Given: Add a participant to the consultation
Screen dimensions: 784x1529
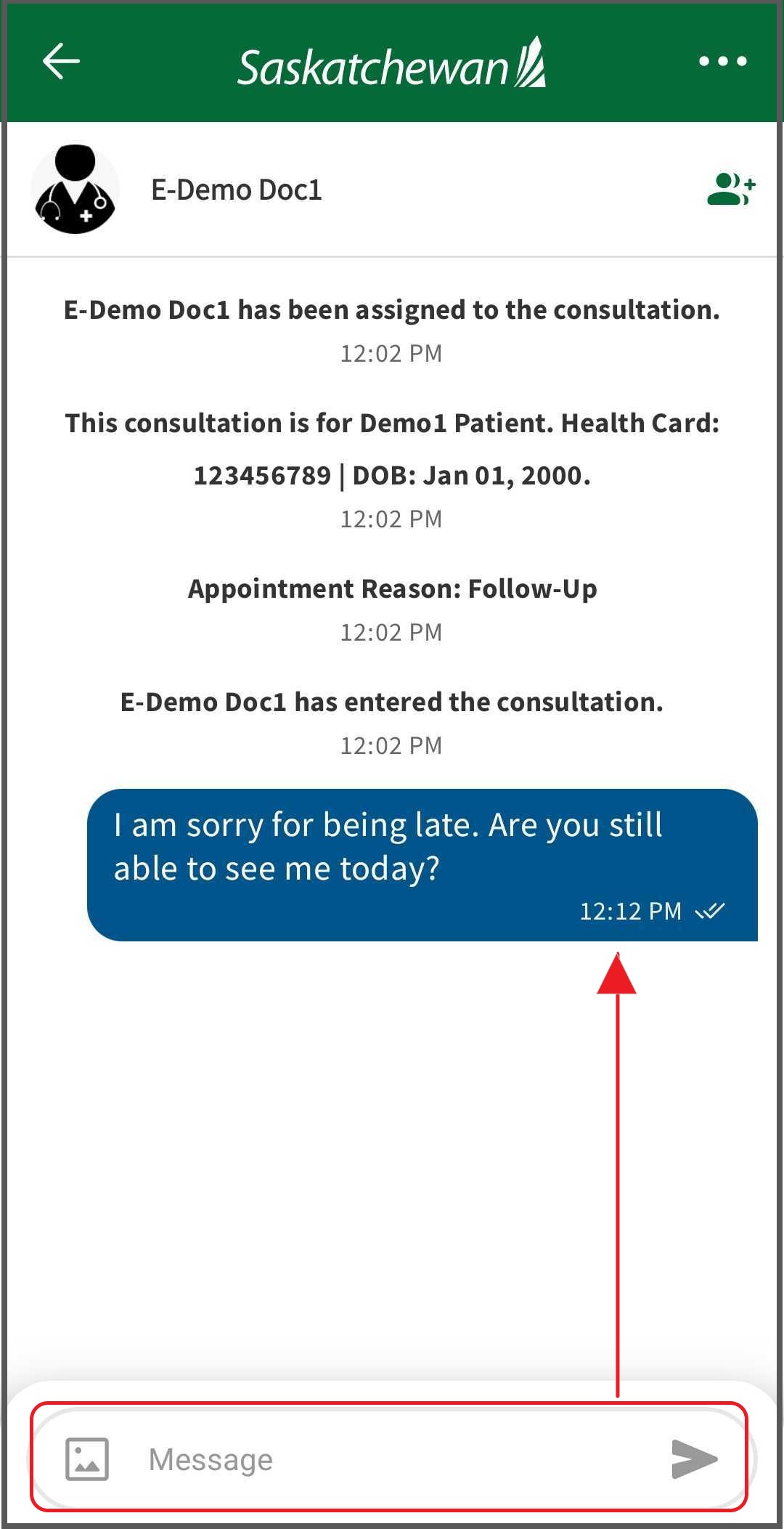Looking at the screenshot, I should 731,190.
